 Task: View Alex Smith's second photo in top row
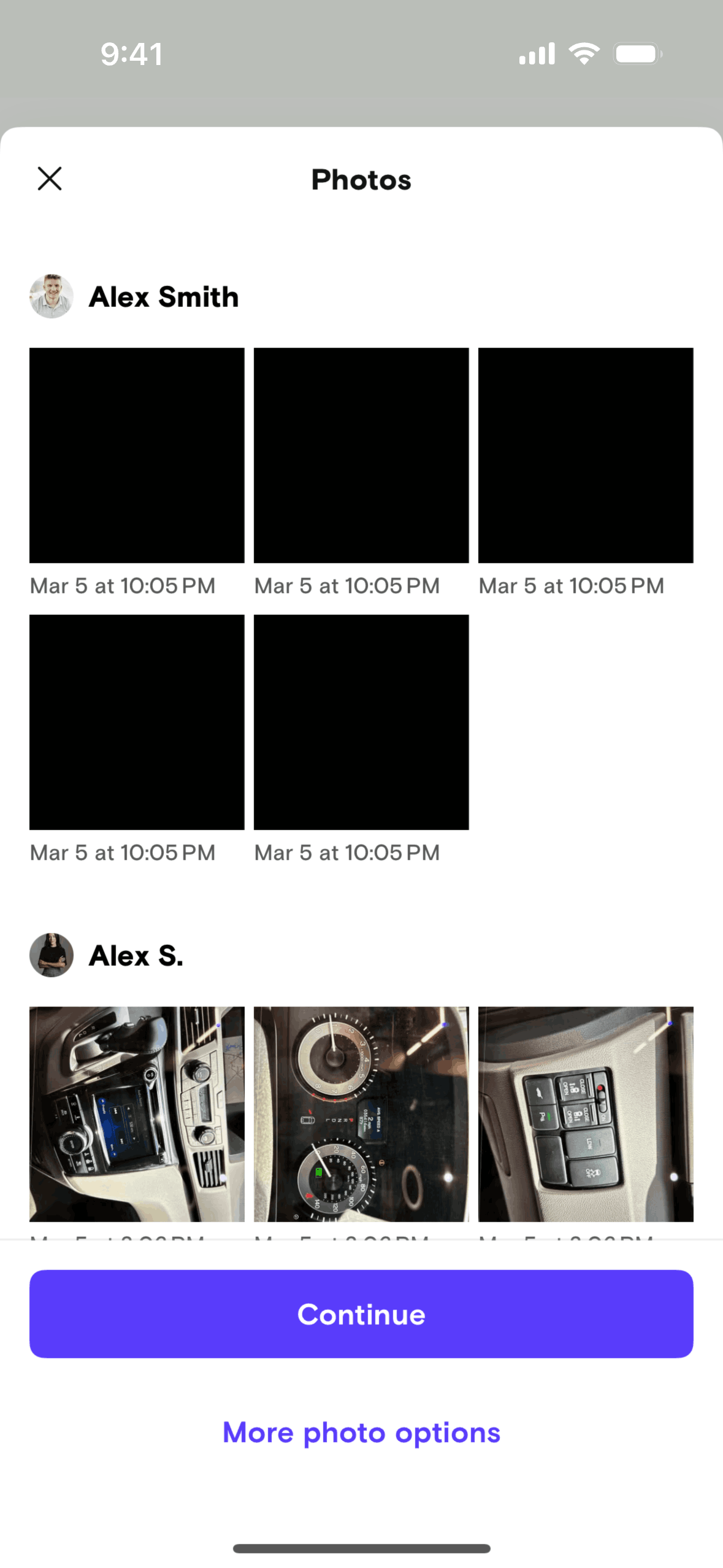click(361, 455)
